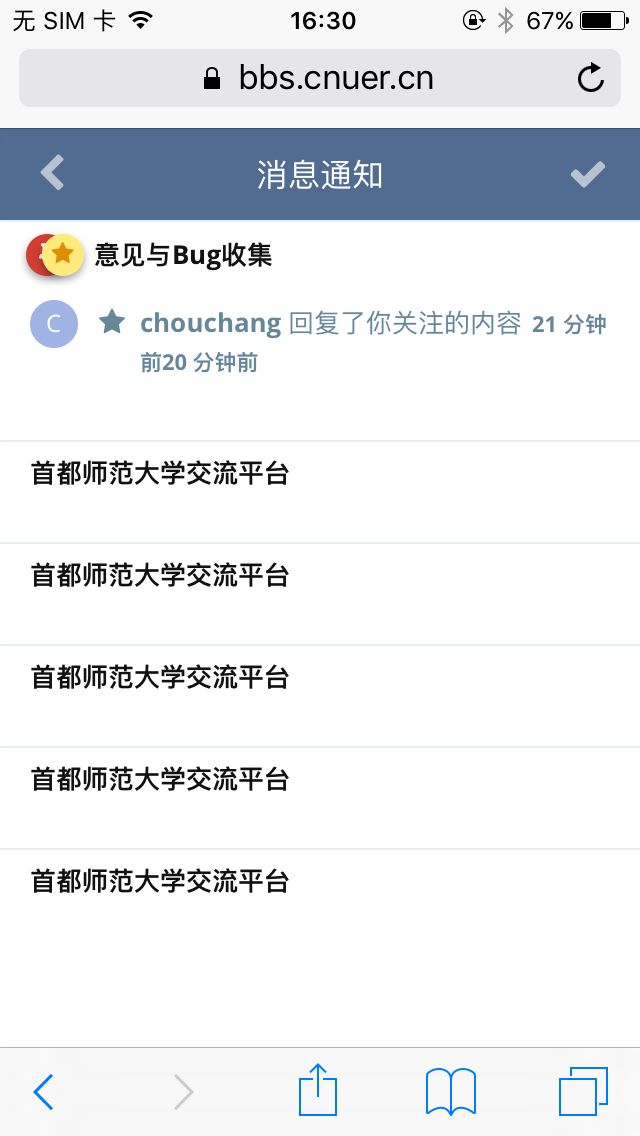The width and height of the screenshot is (640, 1136).
Task: Open the Safari share sheet
Action: pos(318,1090)
